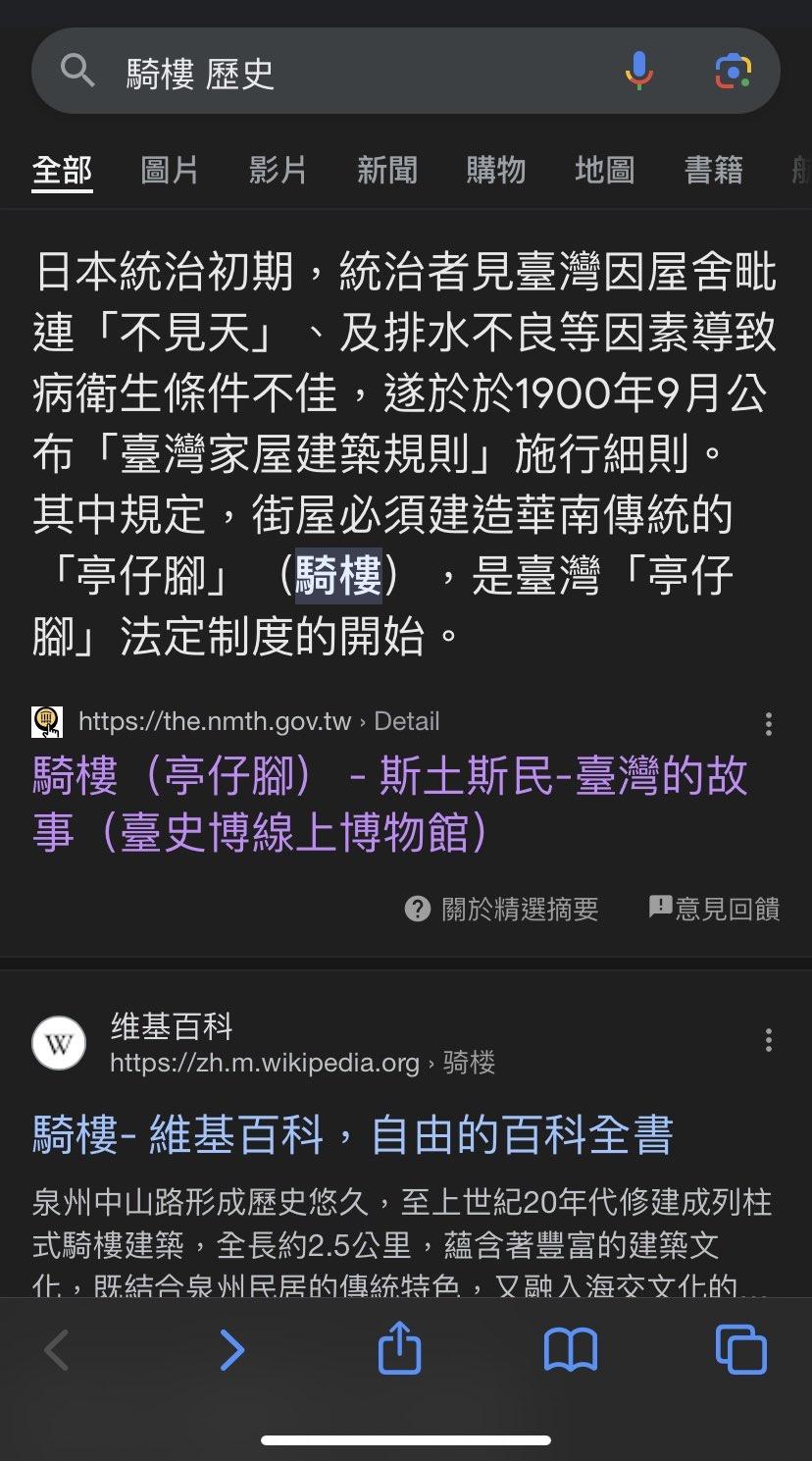
Task: Start voice search with the microphone
Action: [638, 72]
